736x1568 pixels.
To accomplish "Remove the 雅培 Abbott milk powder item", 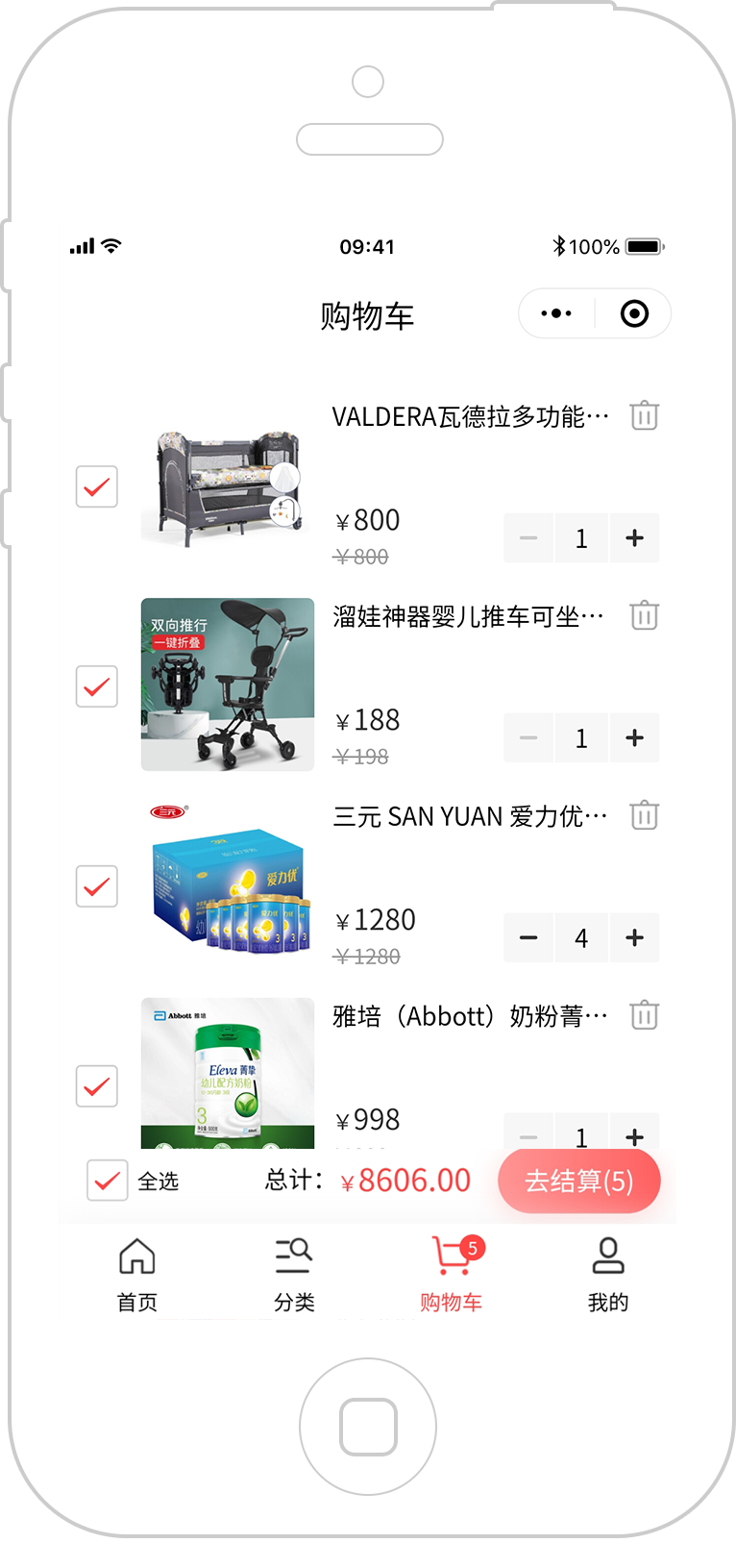I will (644, 1015).
